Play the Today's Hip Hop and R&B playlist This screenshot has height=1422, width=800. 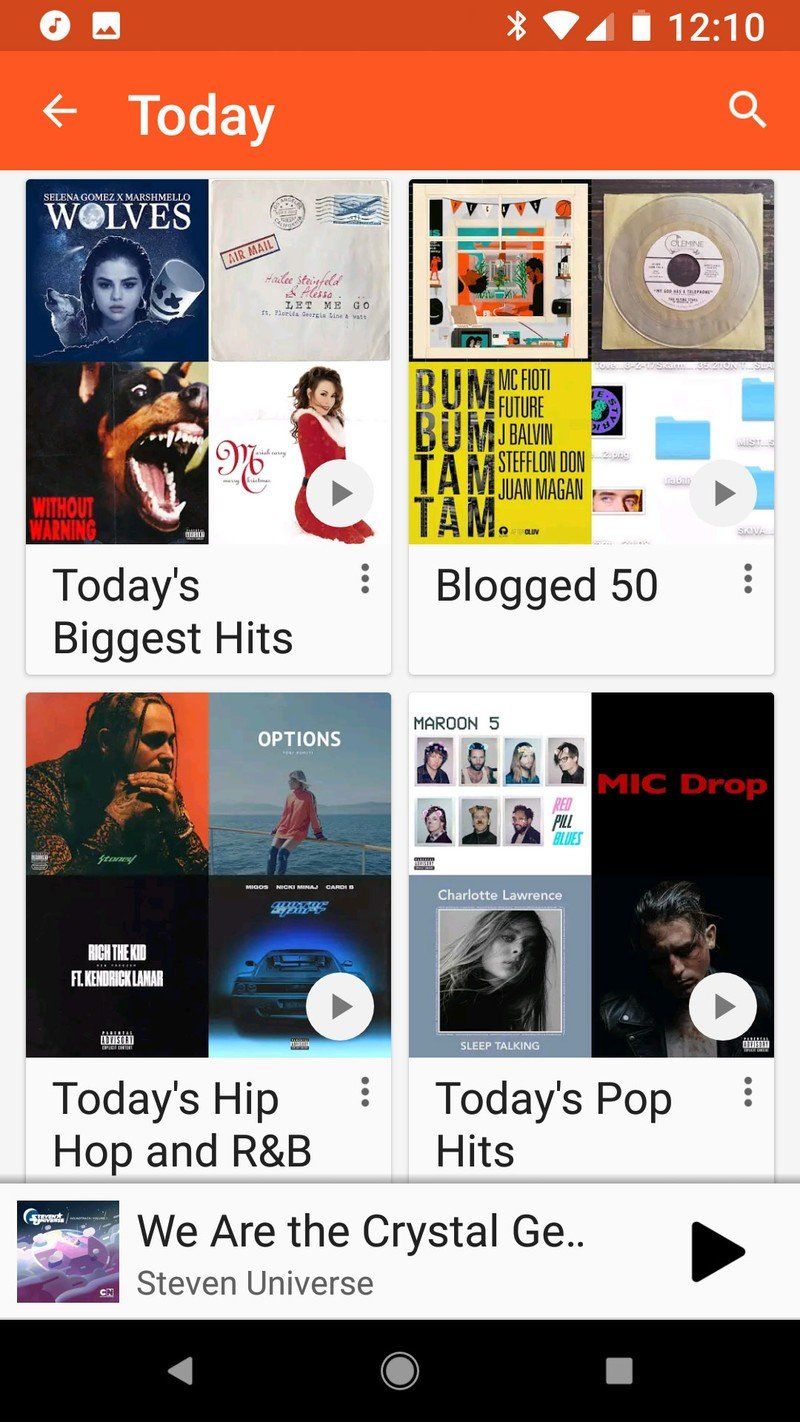click(340, 1007)
